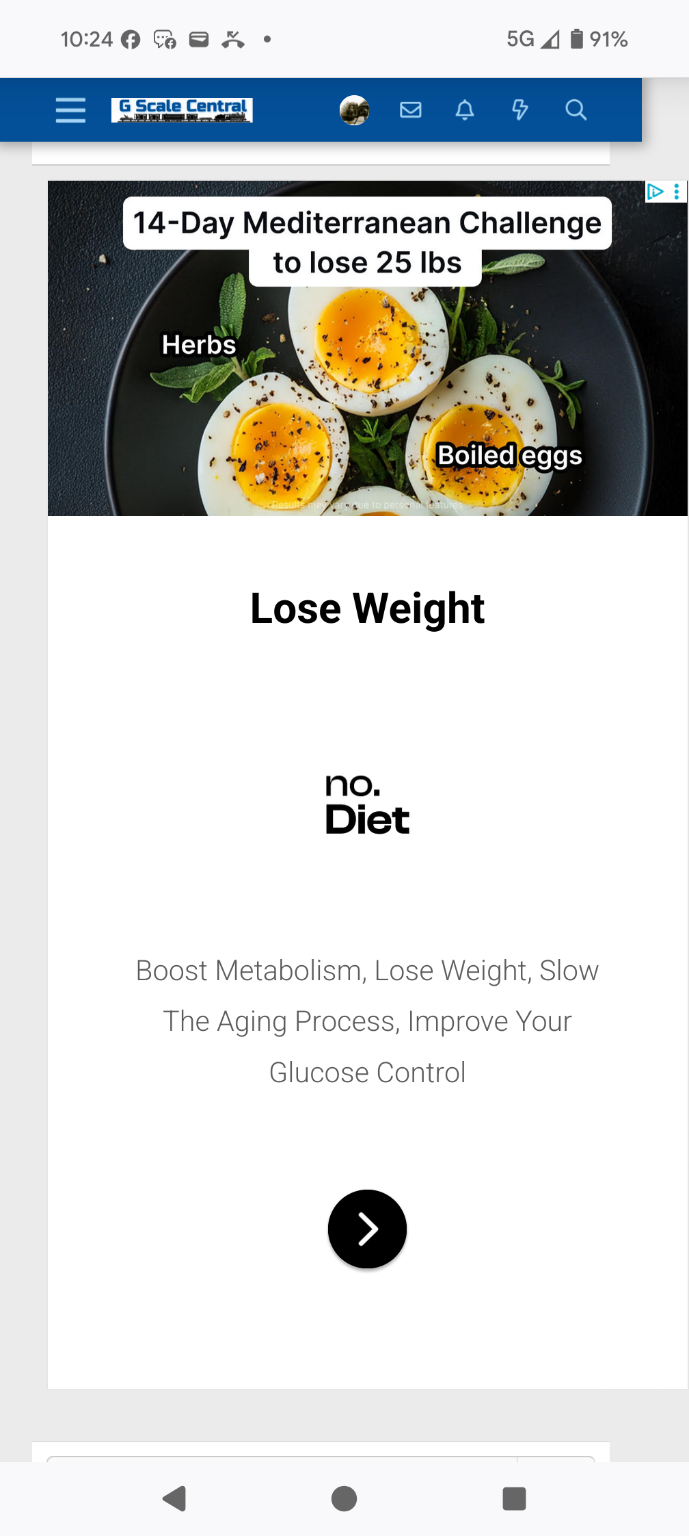Open the user profile avatar
This screenshot has height=1536, width=689.
(x=355, y=110)
